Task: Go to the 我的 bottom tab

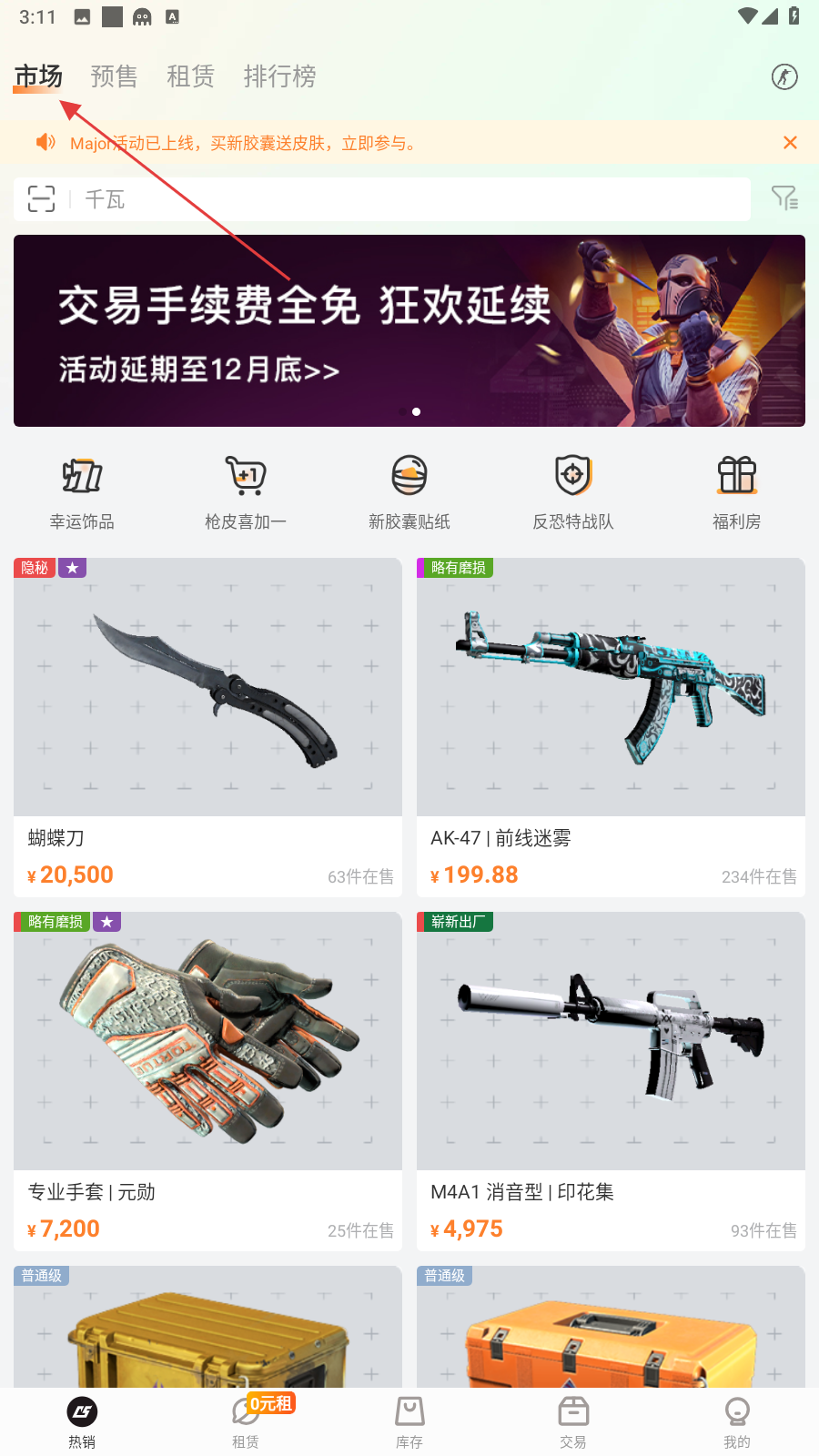Action: tap(737, 1422)
